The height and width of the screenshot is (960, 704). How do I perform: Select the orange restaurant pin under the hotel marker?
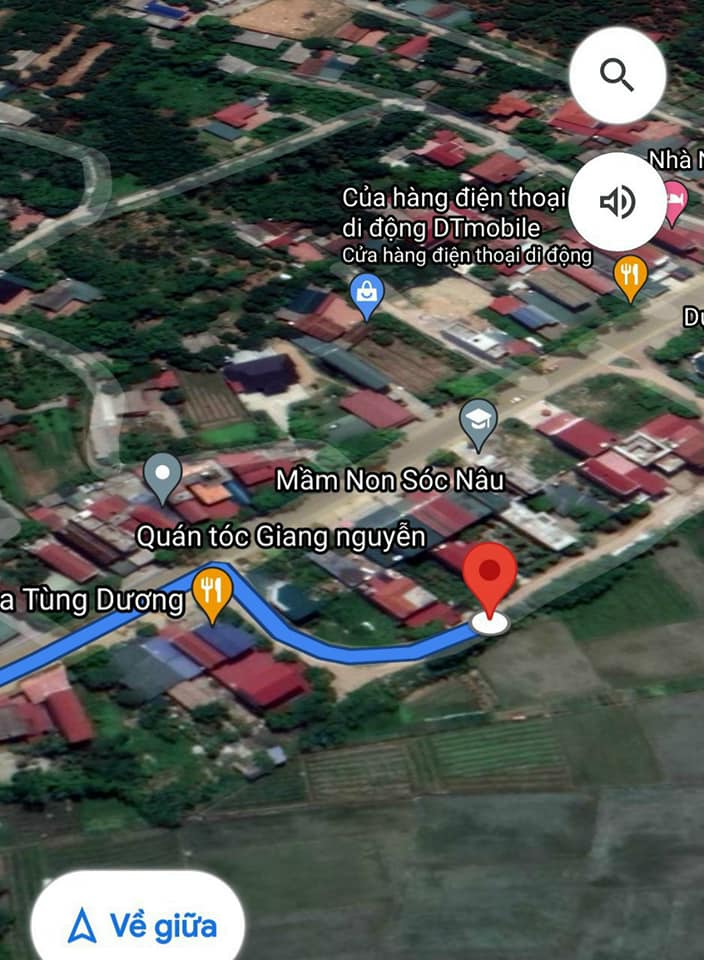[x=630, y=275]
